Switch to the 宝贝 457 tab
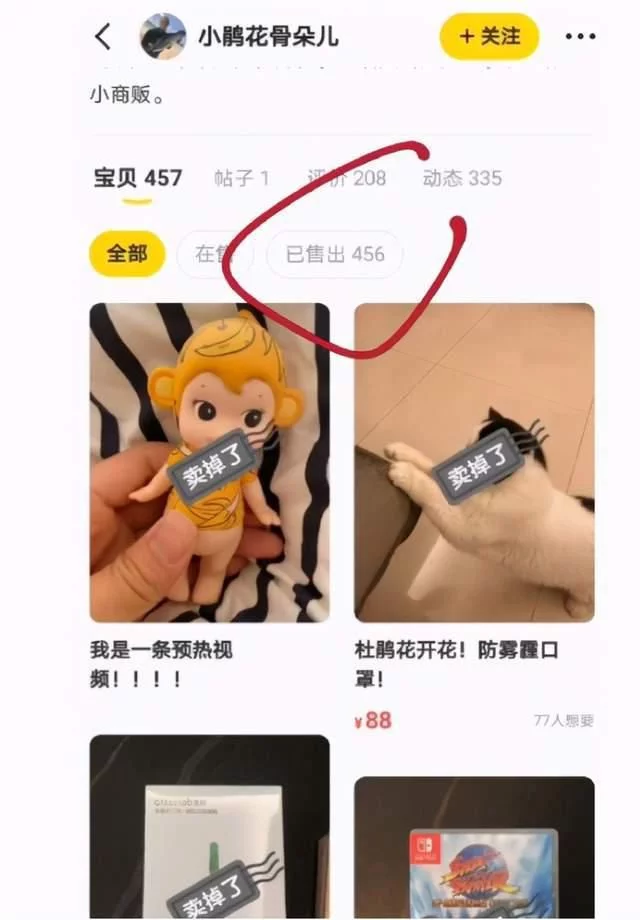This screenshot has width=640, height=920. 138,179
